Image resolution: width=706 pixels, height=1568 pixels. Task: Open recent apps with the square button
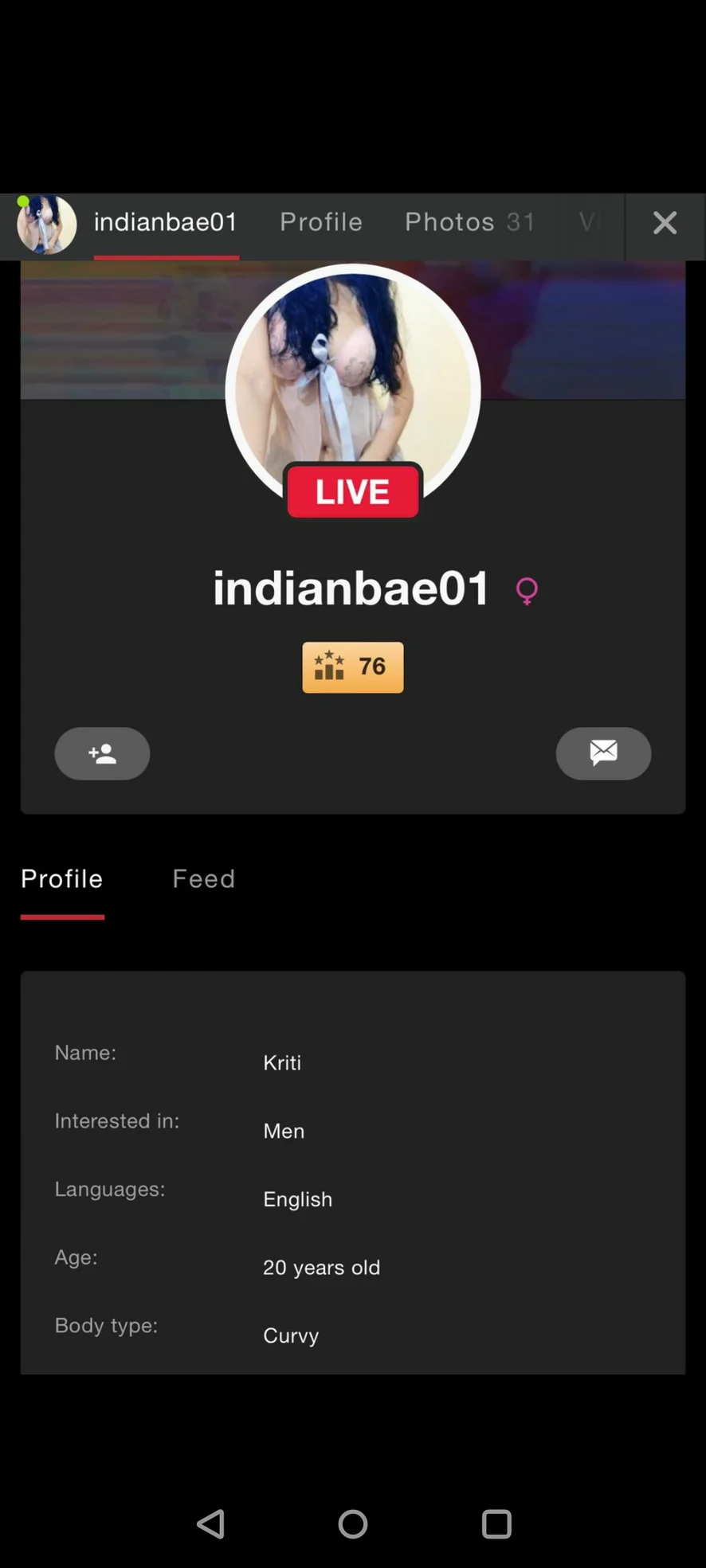(x=496, y=1524)
